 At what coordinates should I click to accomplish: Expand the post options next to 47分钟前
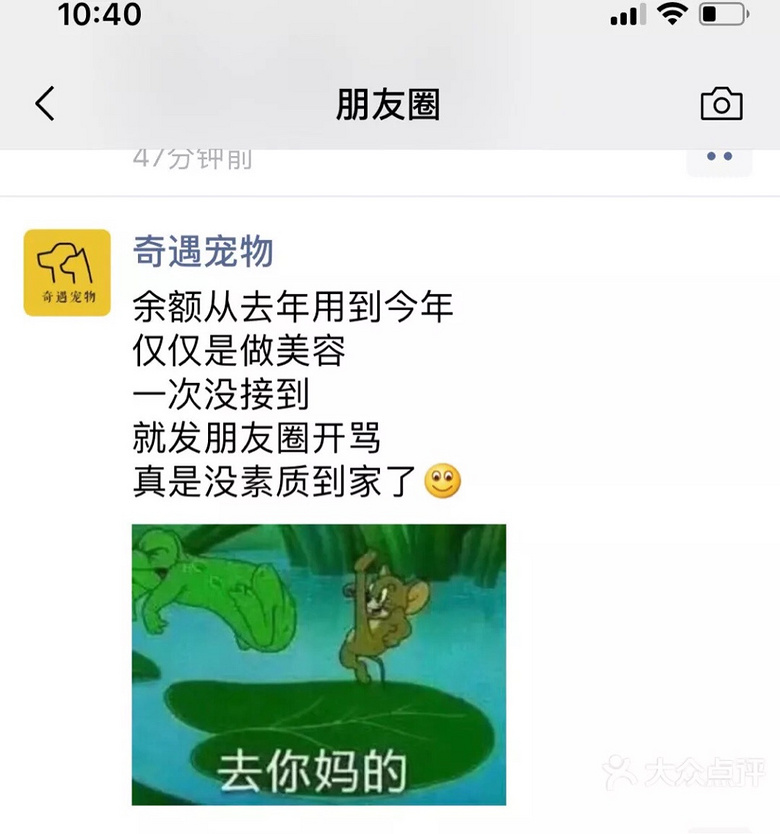coord(719,157)
